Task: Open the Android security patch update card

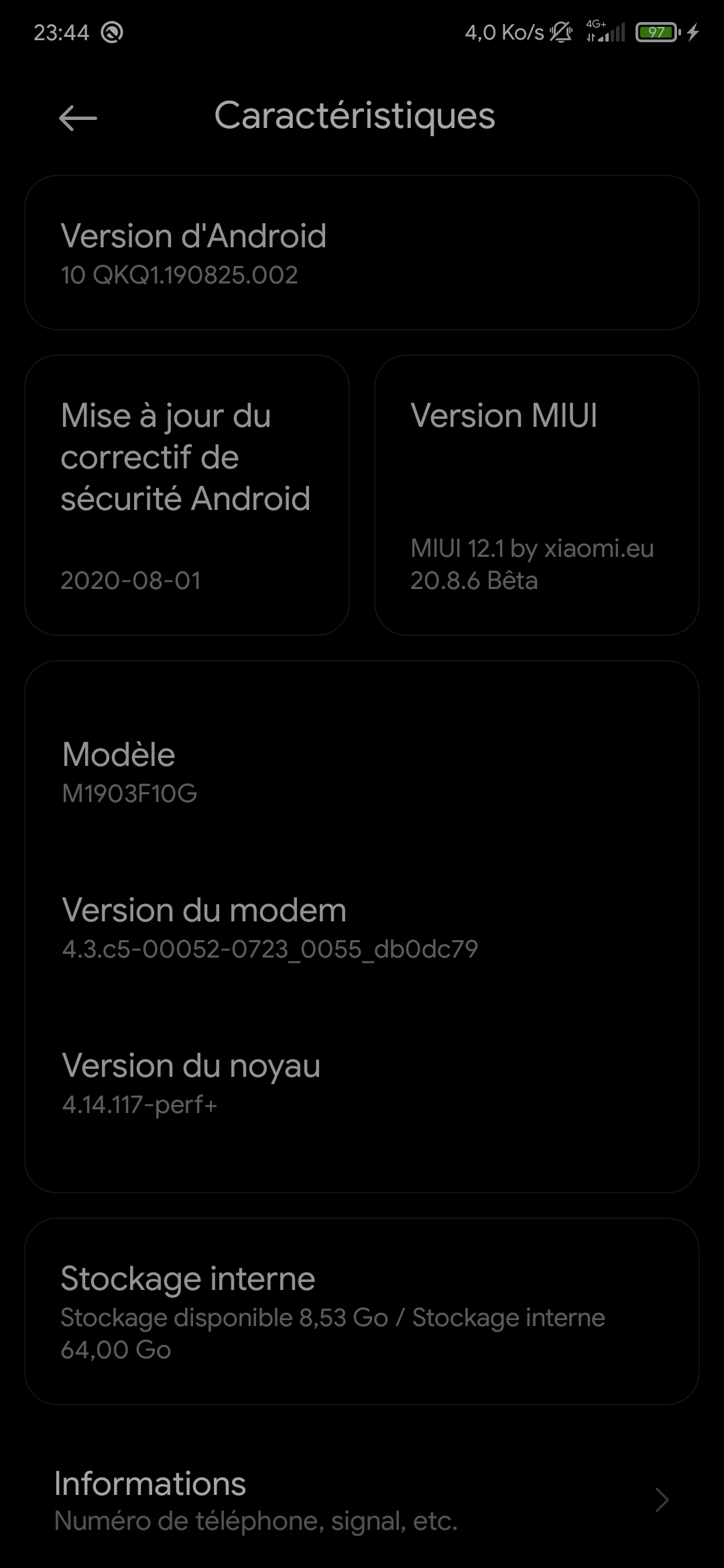Action: pyautogui.click(x=187, y=495)
